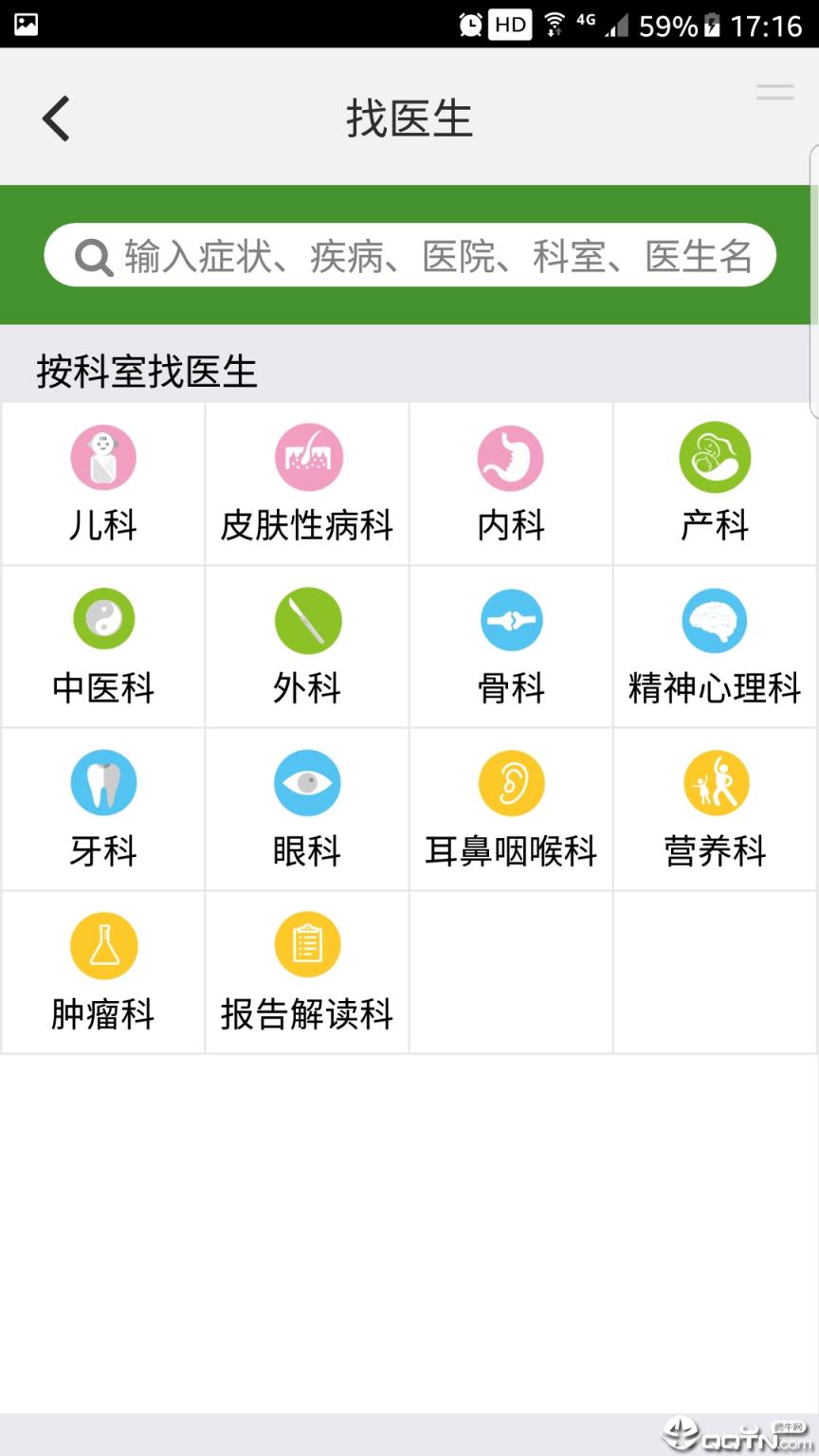Open the 精神心理科 psychology department
This screenshot has width=819, height=1456.
(x=716, y=646)
